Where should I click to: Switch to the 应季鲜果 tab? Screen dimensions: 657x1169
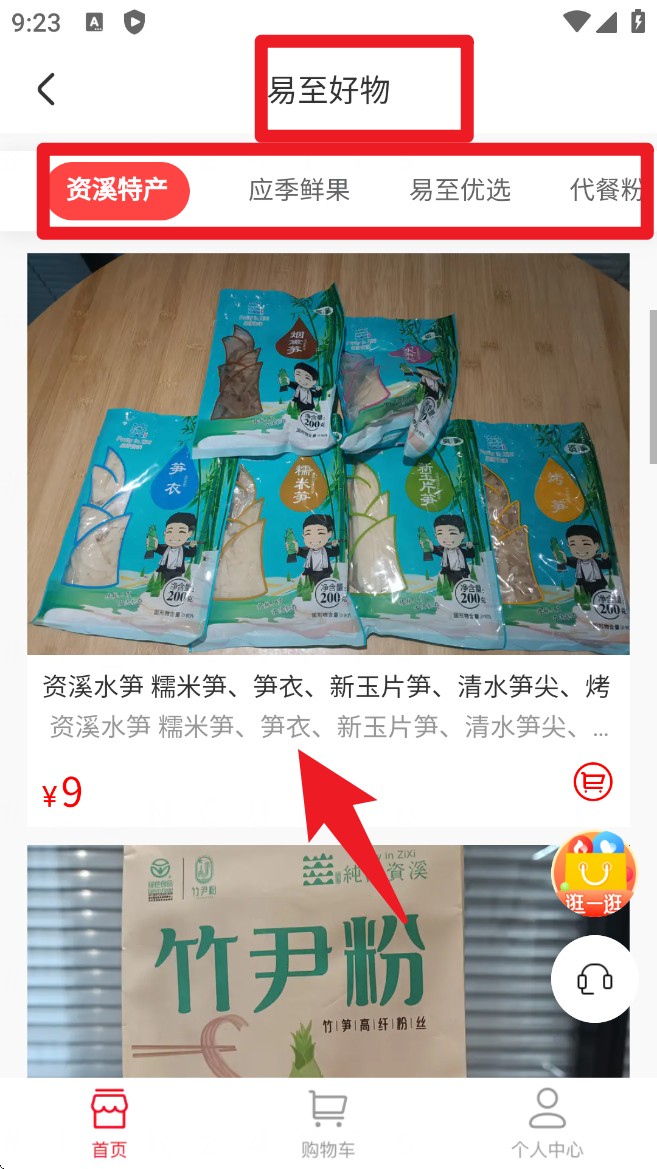click(299, 190)
